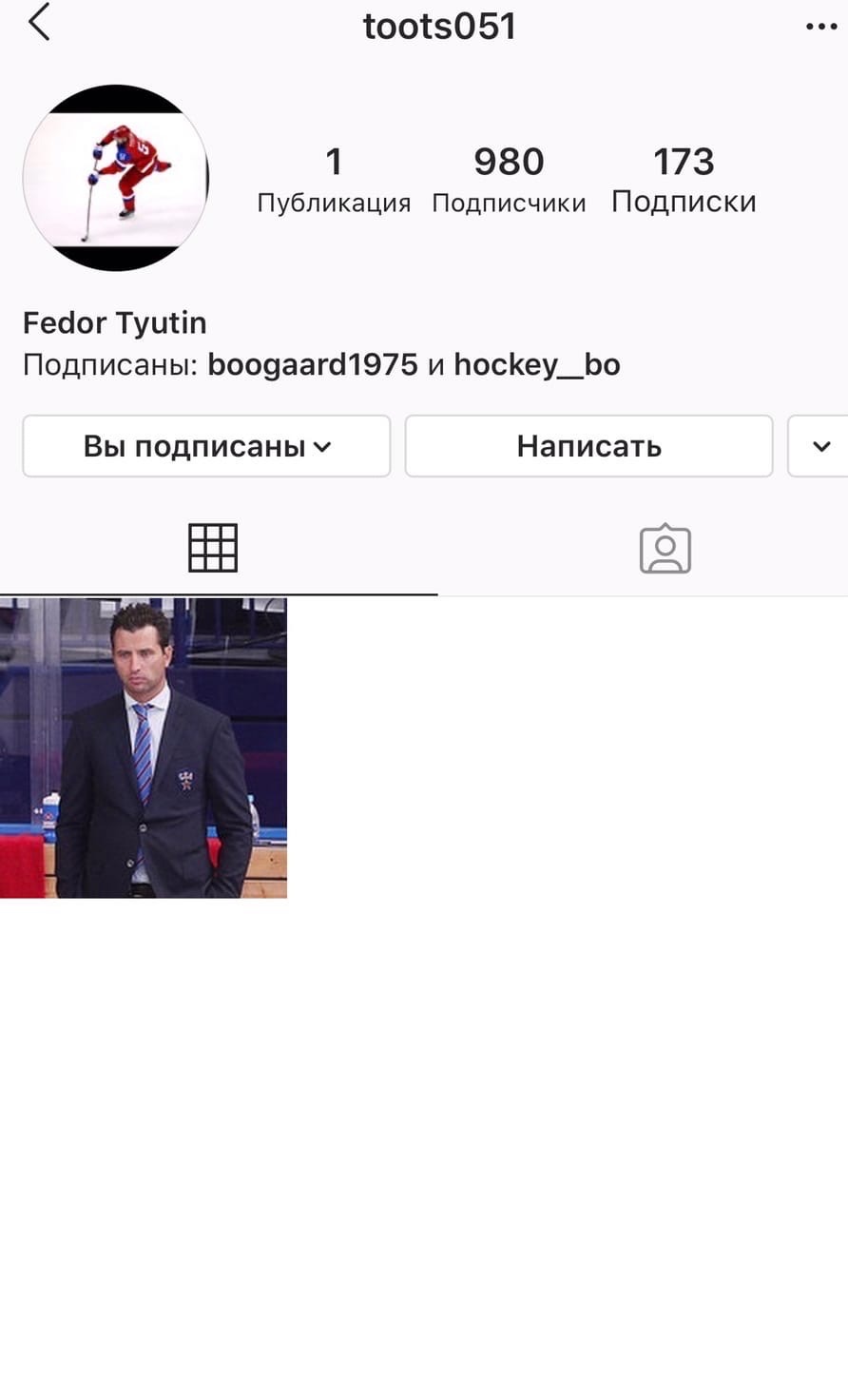The image size is (848, 1400).
Task: Open the profile picture of toots051
Action: coord(115,178)
